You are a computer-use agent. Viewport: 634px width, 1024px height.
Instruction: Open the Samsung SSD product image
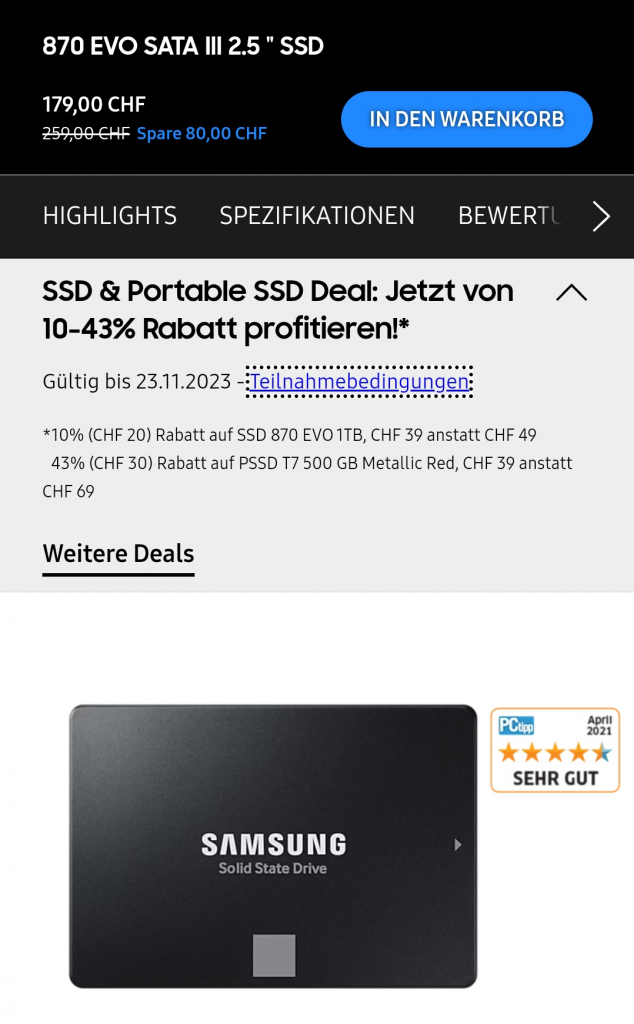pos(273,845)
